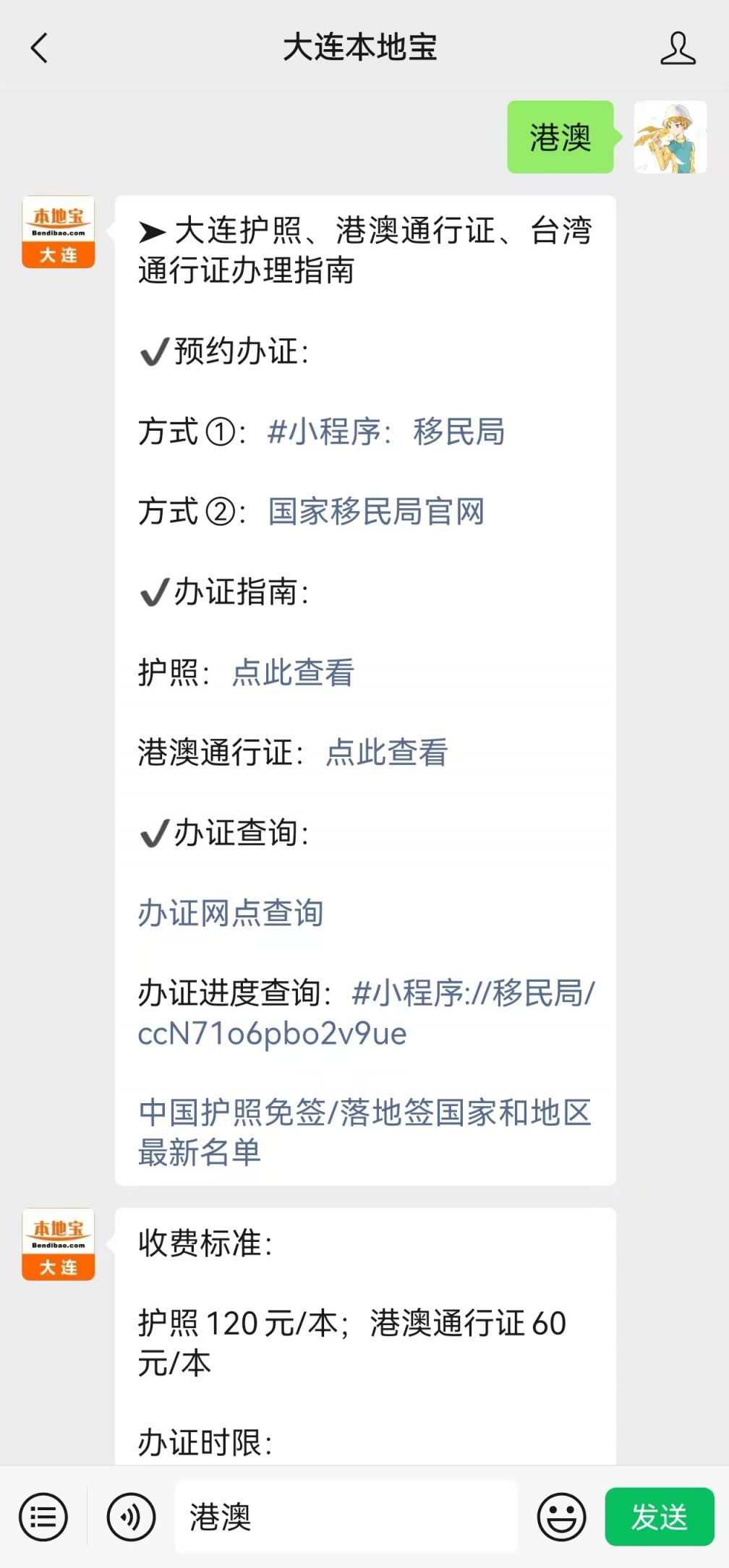This screenshot has width=729, height=1568.
Task: Open 点此查看 link for 港澳通行证
Action: click(387, 753)
